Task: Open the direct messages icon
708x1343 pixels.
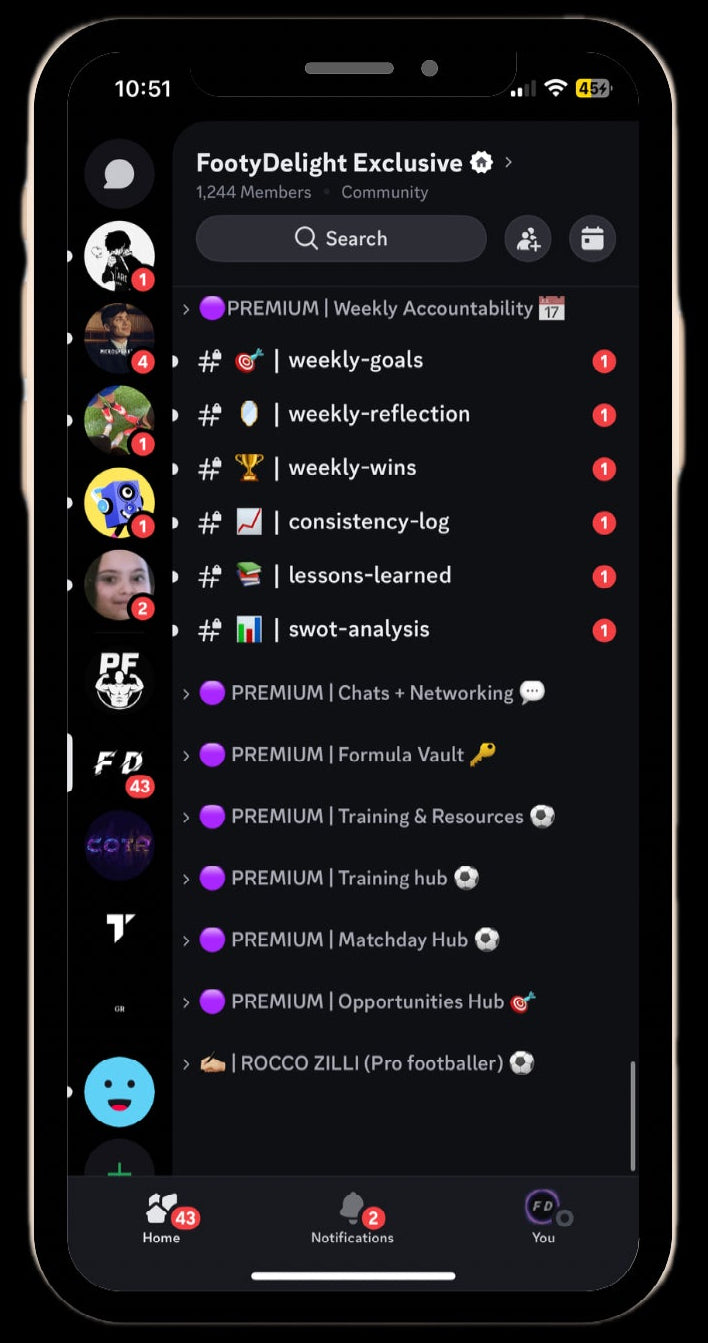Action: (119, 174)
